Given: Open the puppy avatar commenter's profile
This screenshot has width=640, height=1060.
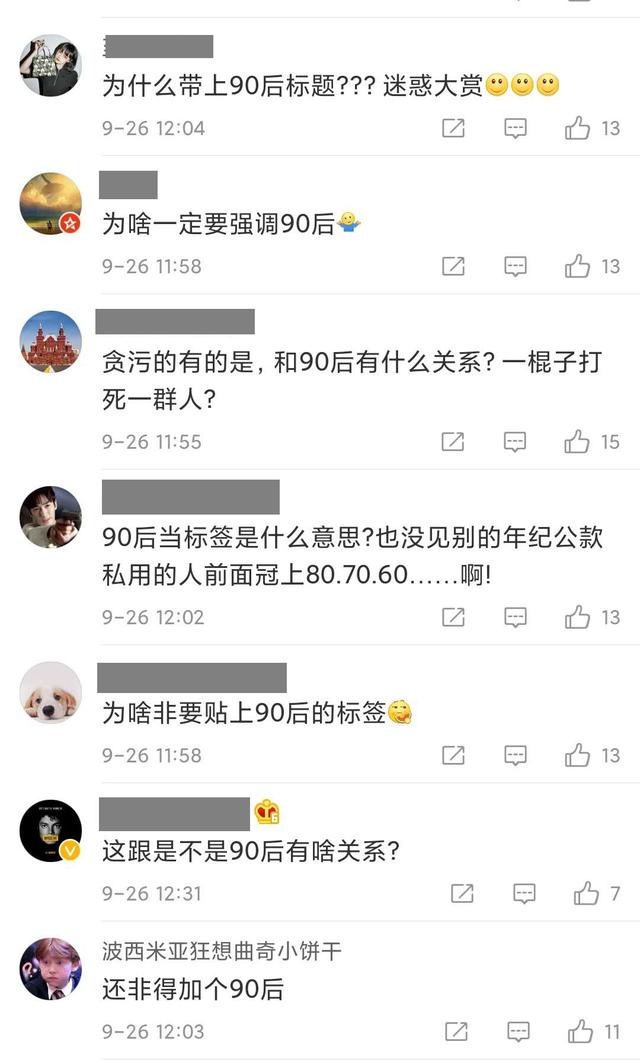Looking at the screenshot, I should [x=50, y=692].
